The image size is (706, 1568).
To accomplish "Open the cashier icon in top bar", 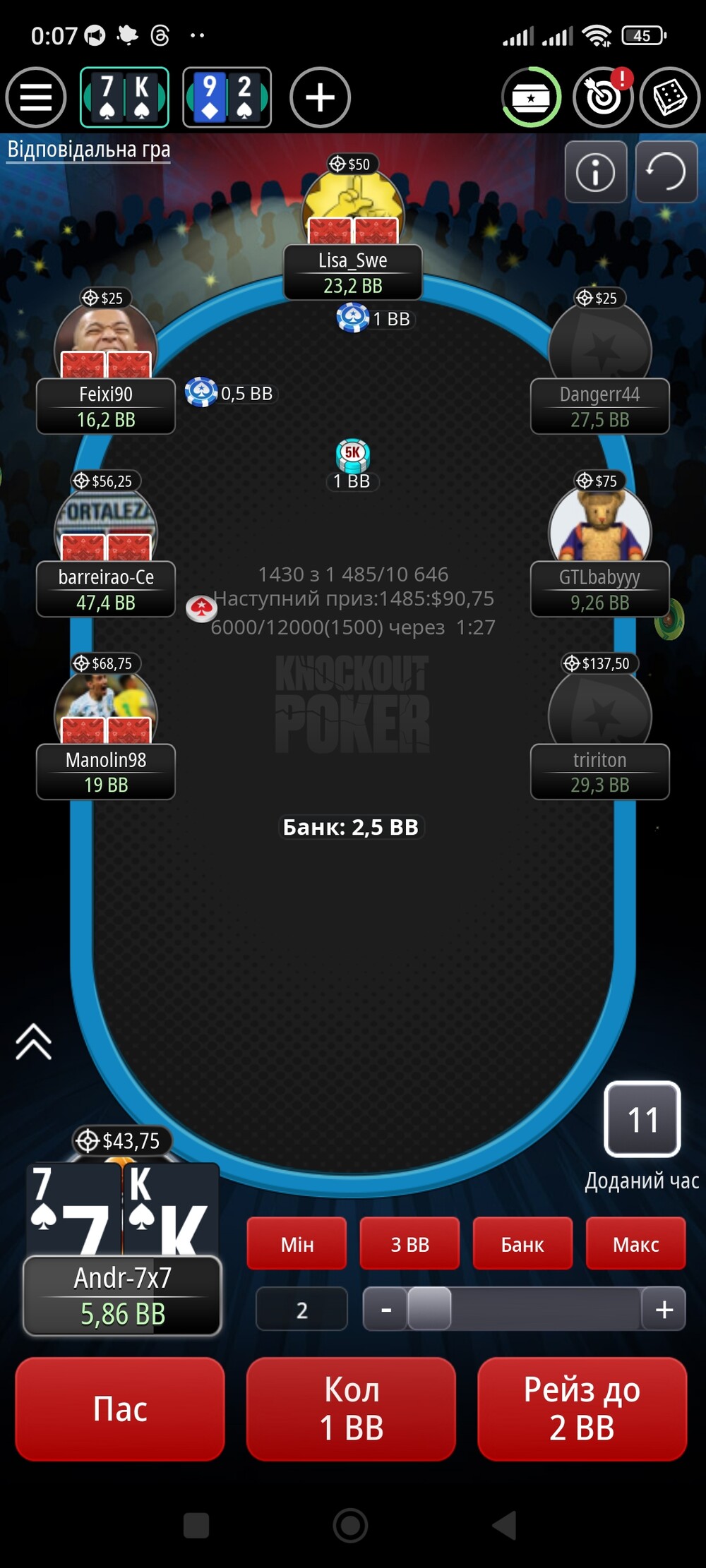I will pyautogui.click(x=532, y=97).
